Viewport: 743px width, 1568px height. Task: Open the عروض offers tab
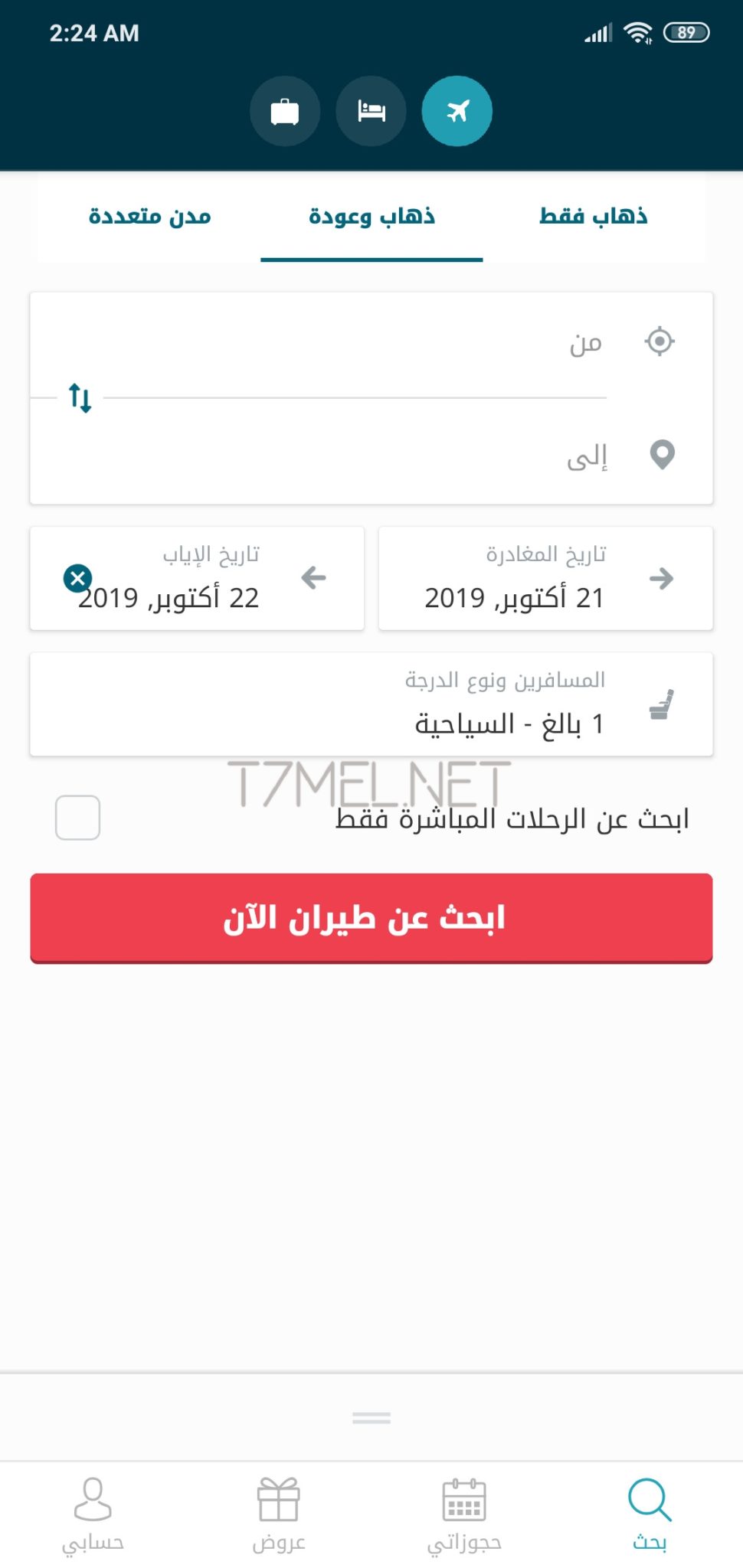[x=279, y=1514]
